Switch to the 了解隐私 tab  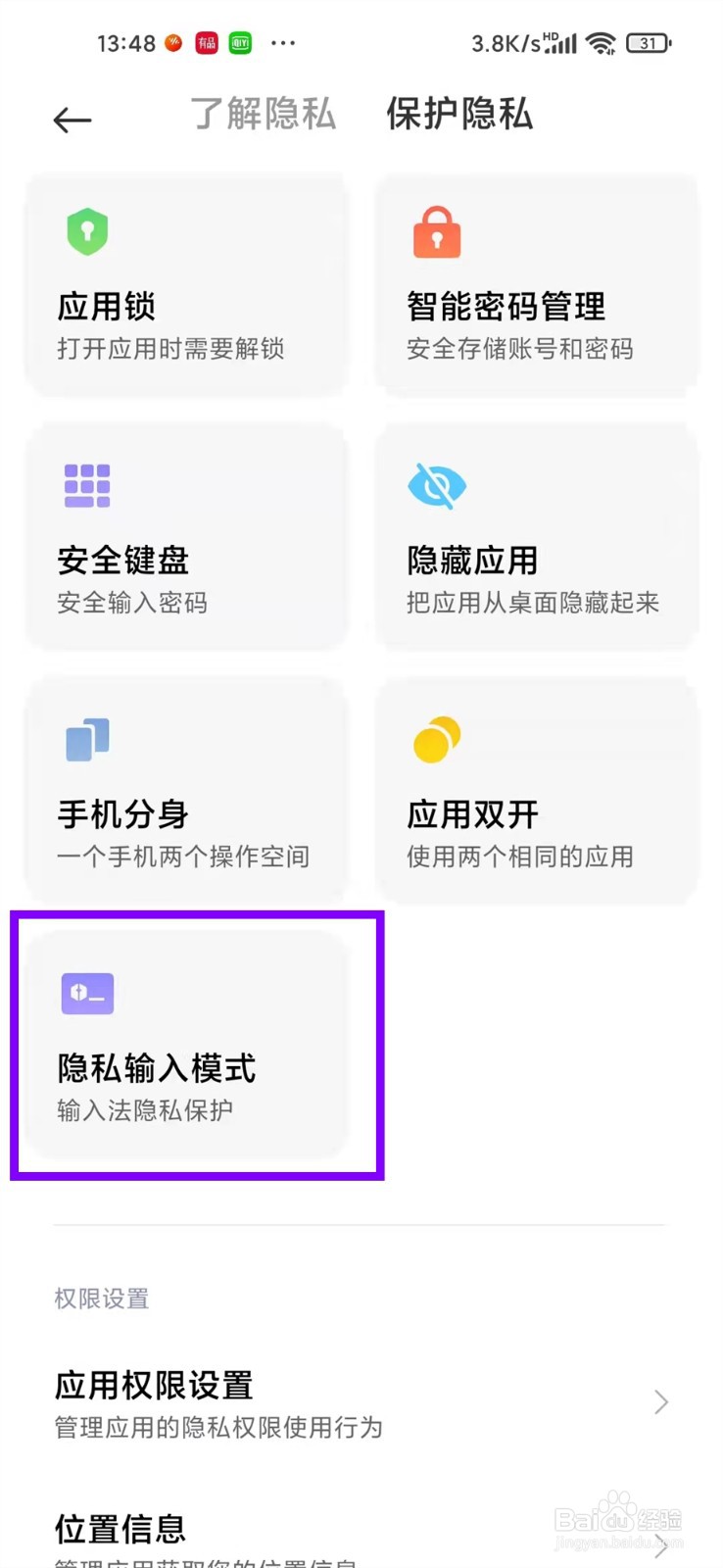263,114
